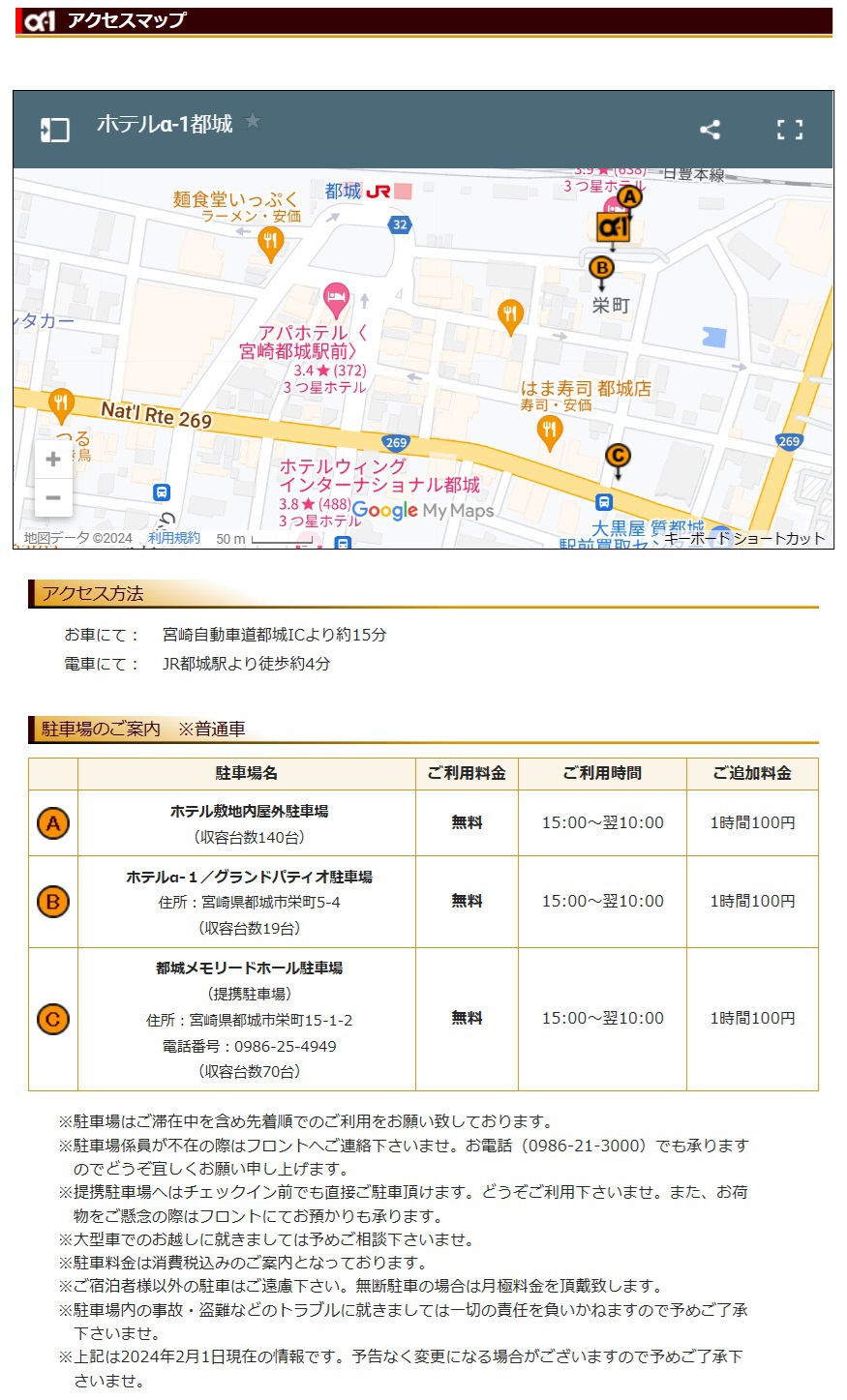Image resolution: width=847 pixels, height=1400 pixels.
Task: Zoom out on the map
Action: coord(53,498)
